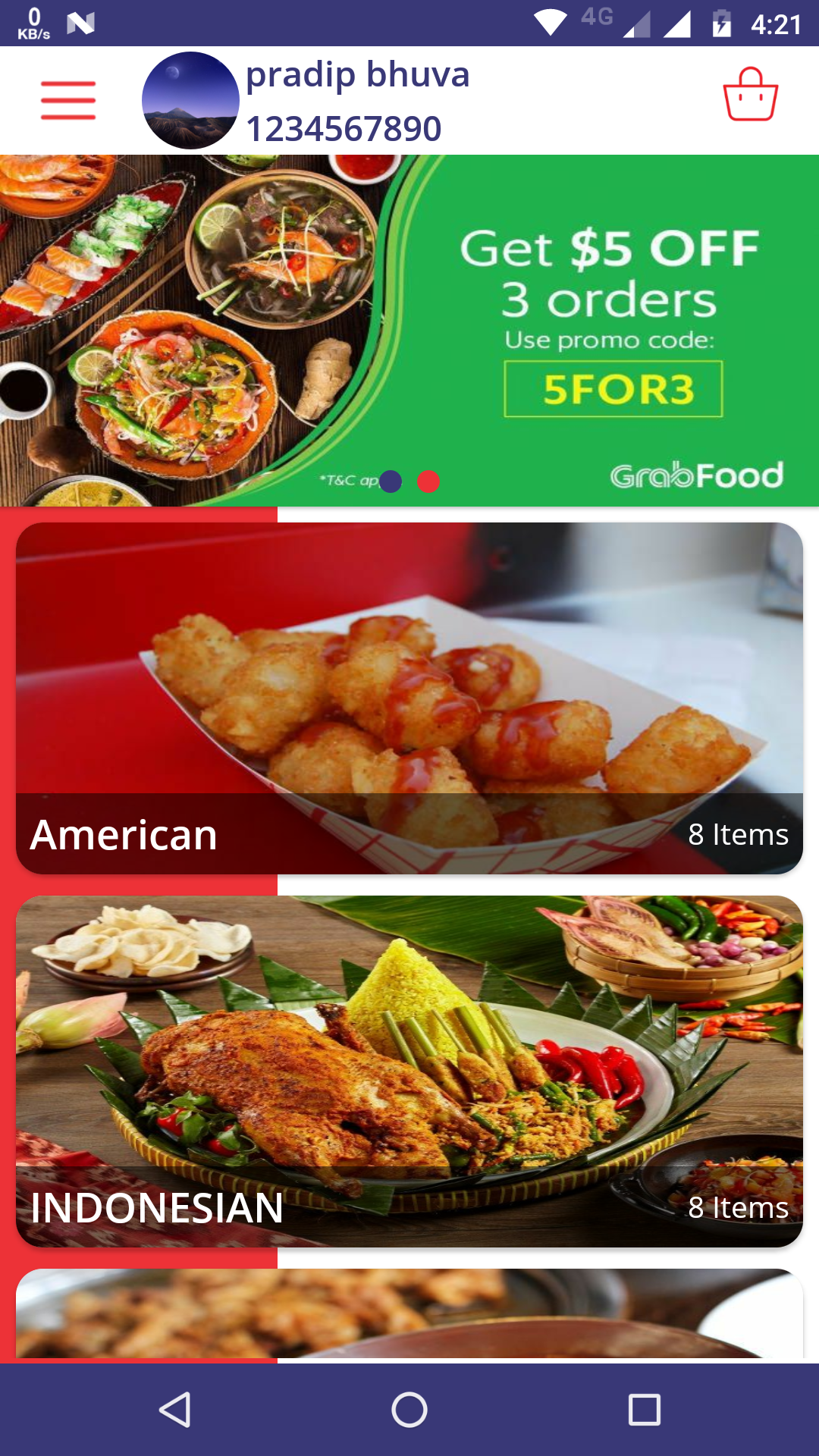The width and height of the screenshot is (819, 1456).
Task: Click the 5FOR3 promo code box
Action: [x=614, y=388]
